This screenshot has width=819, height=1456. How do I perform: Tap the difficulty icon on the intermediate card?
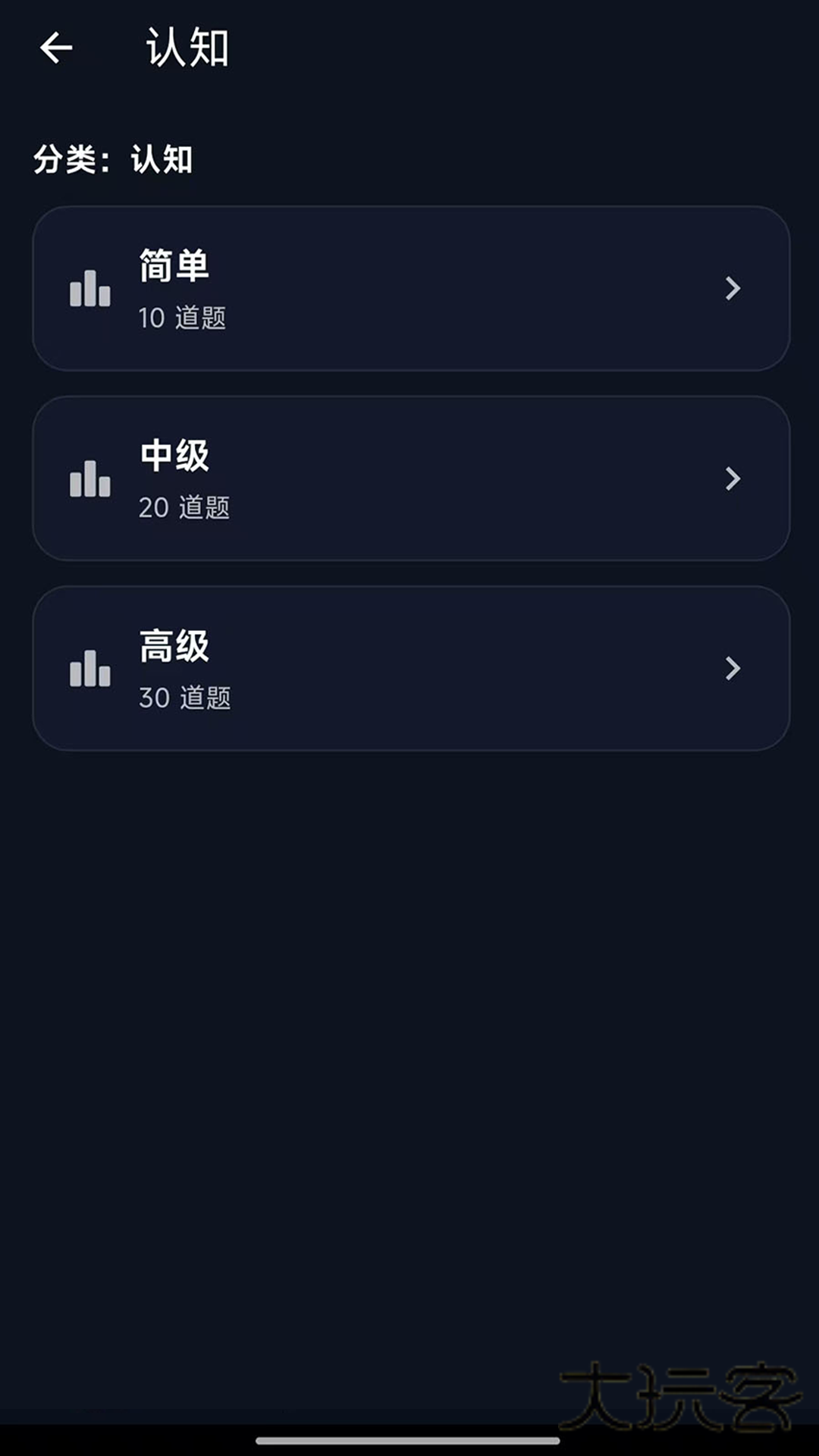click(89, 480)
